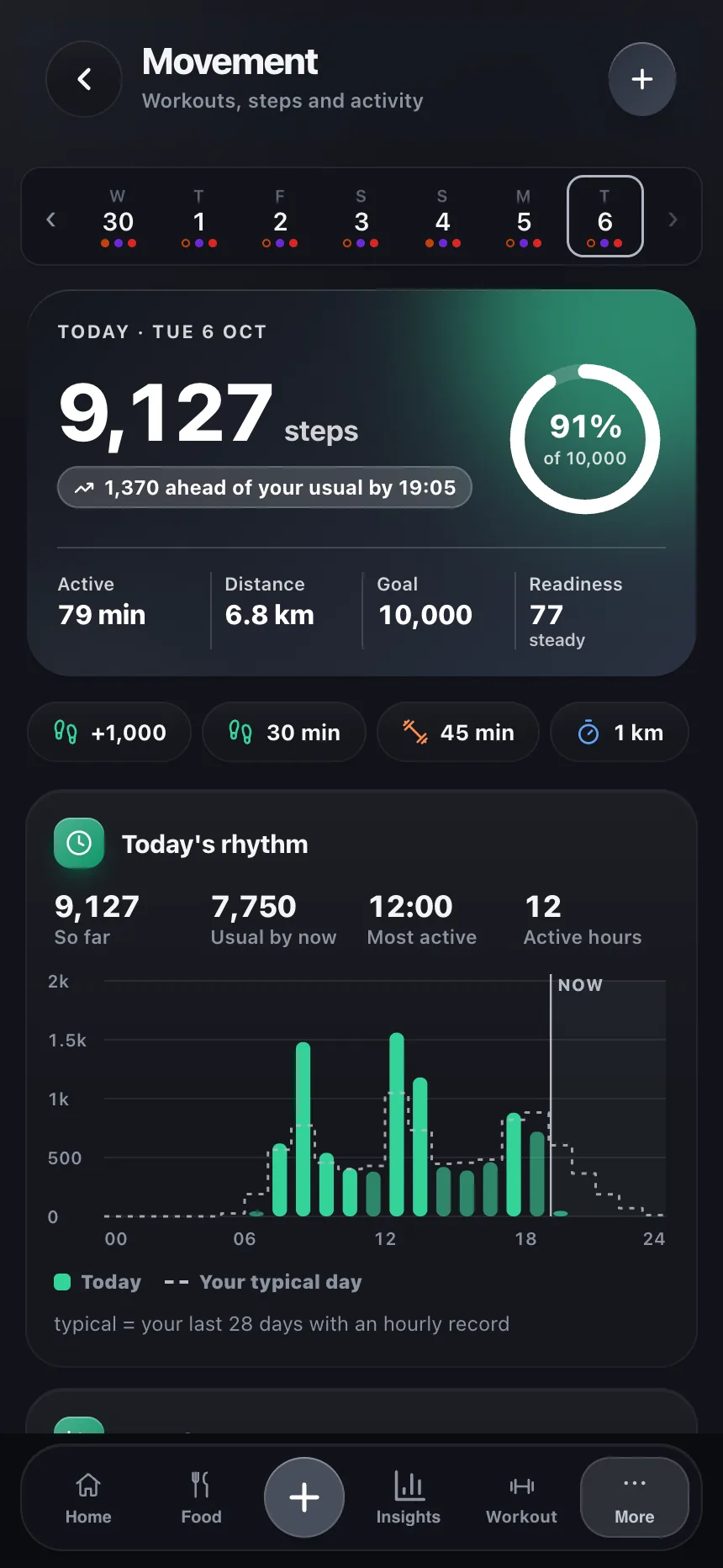Image resolution: width=723 pixels, height=1568 pixels.
Task: Tap the +1,000 steps chip
Action: click(109, 732)
